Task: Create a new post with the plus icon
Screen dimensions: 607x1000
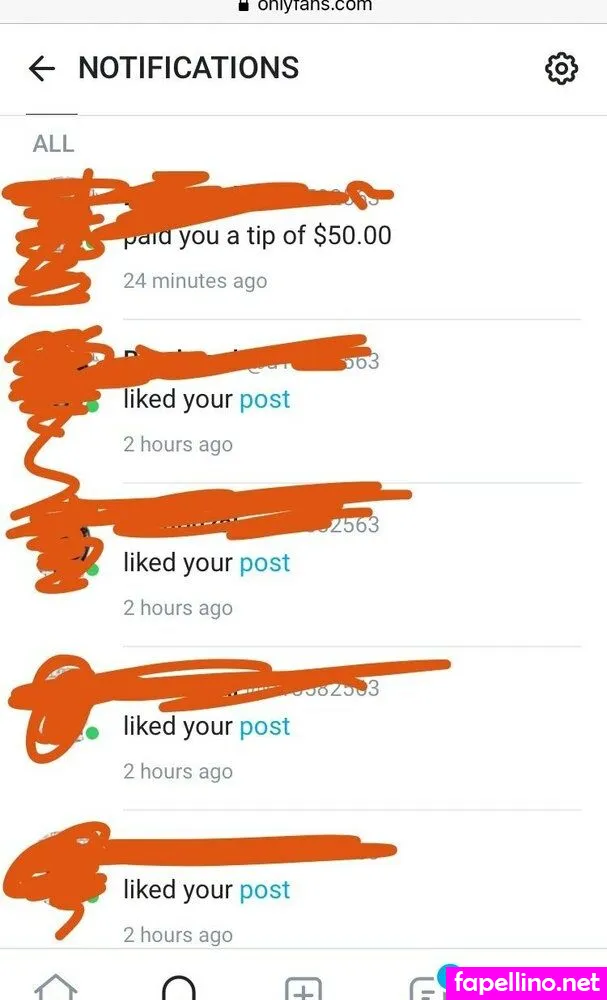Action: pyautogui.click(x=303, y=986)
